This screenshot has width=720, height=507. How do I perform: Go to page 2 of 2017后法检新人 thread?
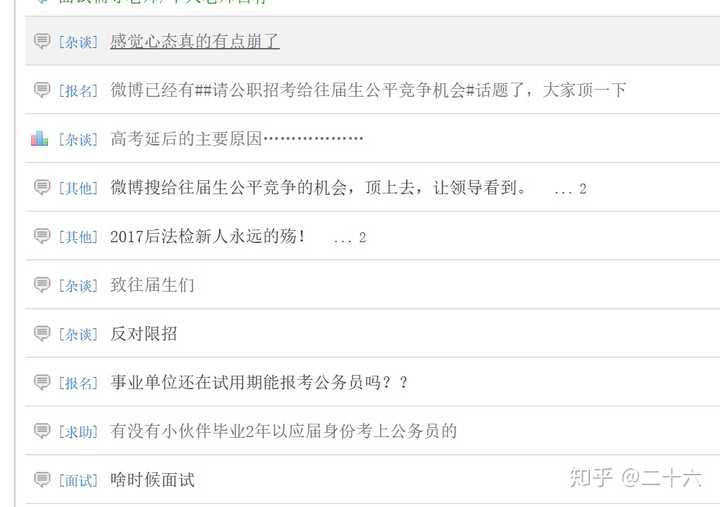pyautogui.click(x=362, y=238)
